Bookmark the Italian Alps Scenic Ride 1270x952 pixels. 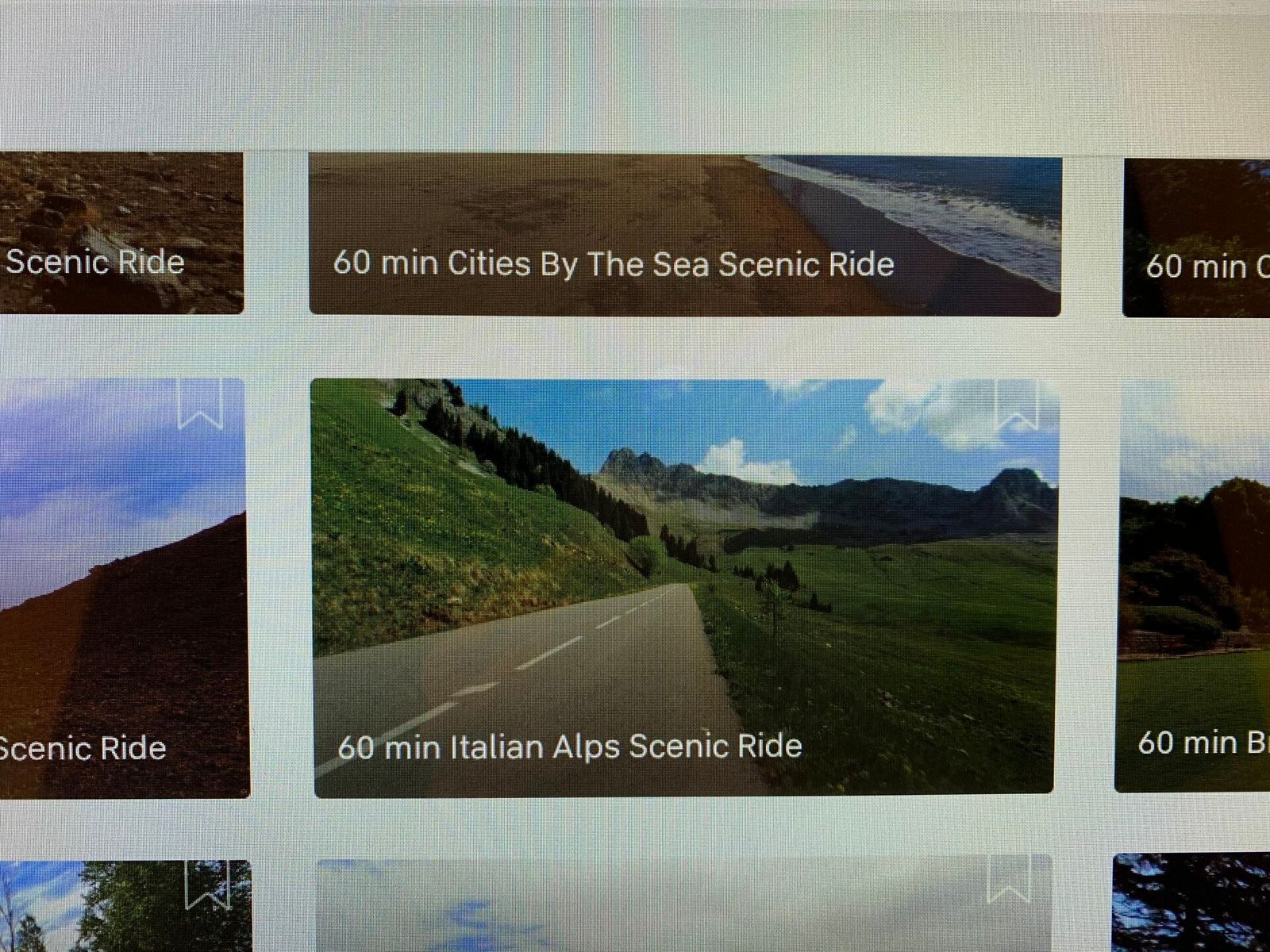pyautogui.click(x=1017, y=405)
